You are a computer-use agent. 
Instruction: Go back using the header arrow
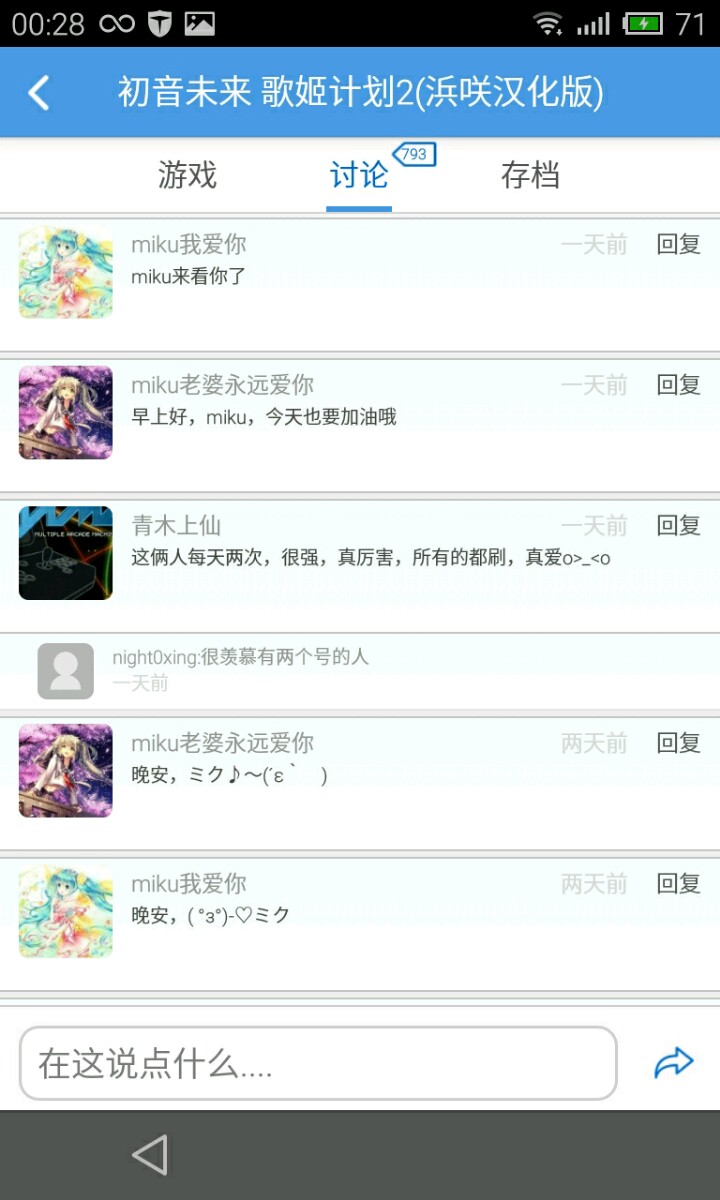click(38, 93)
